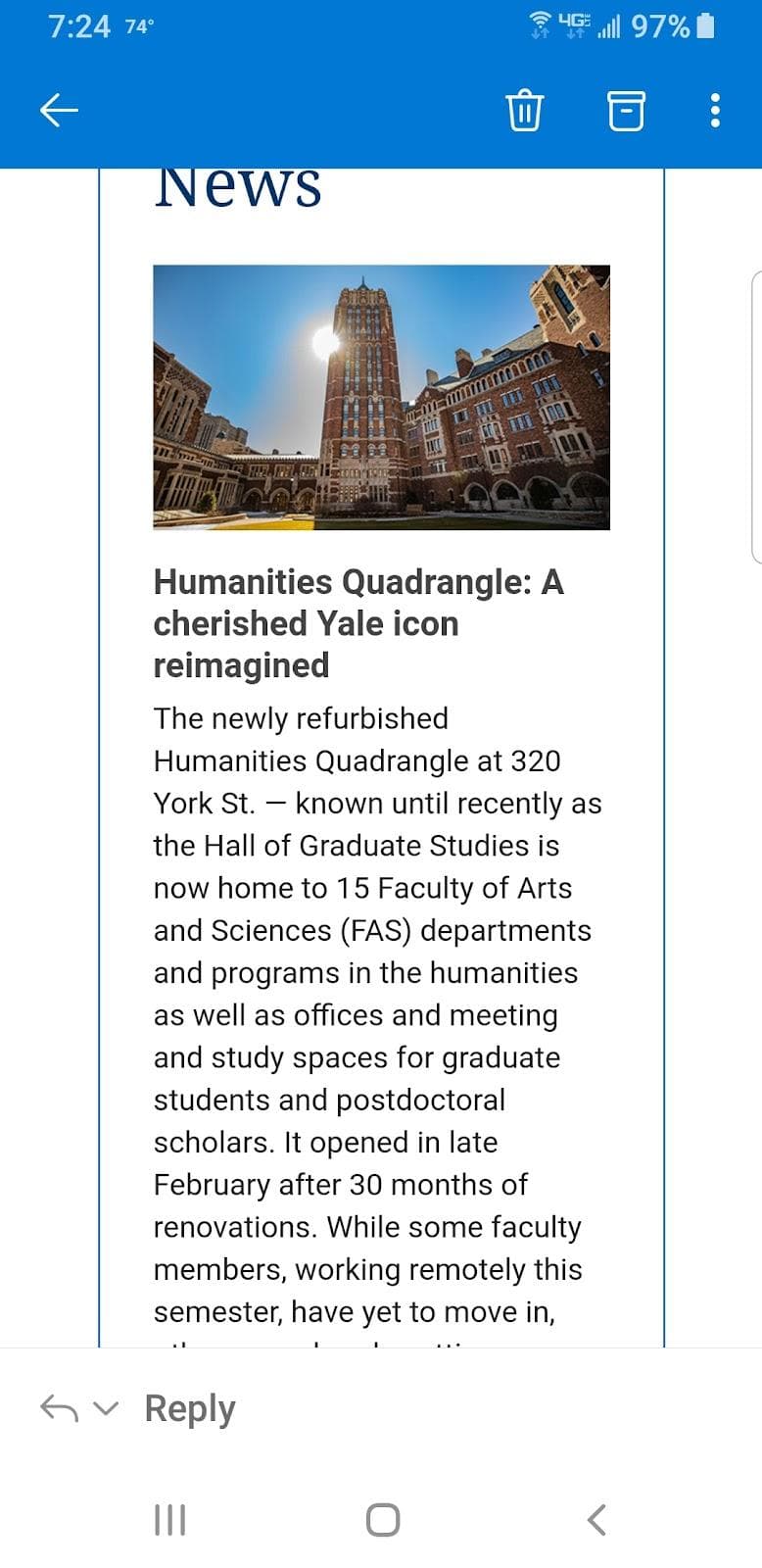Tap Reply to respond to the email

click(x=189, y=1408)
